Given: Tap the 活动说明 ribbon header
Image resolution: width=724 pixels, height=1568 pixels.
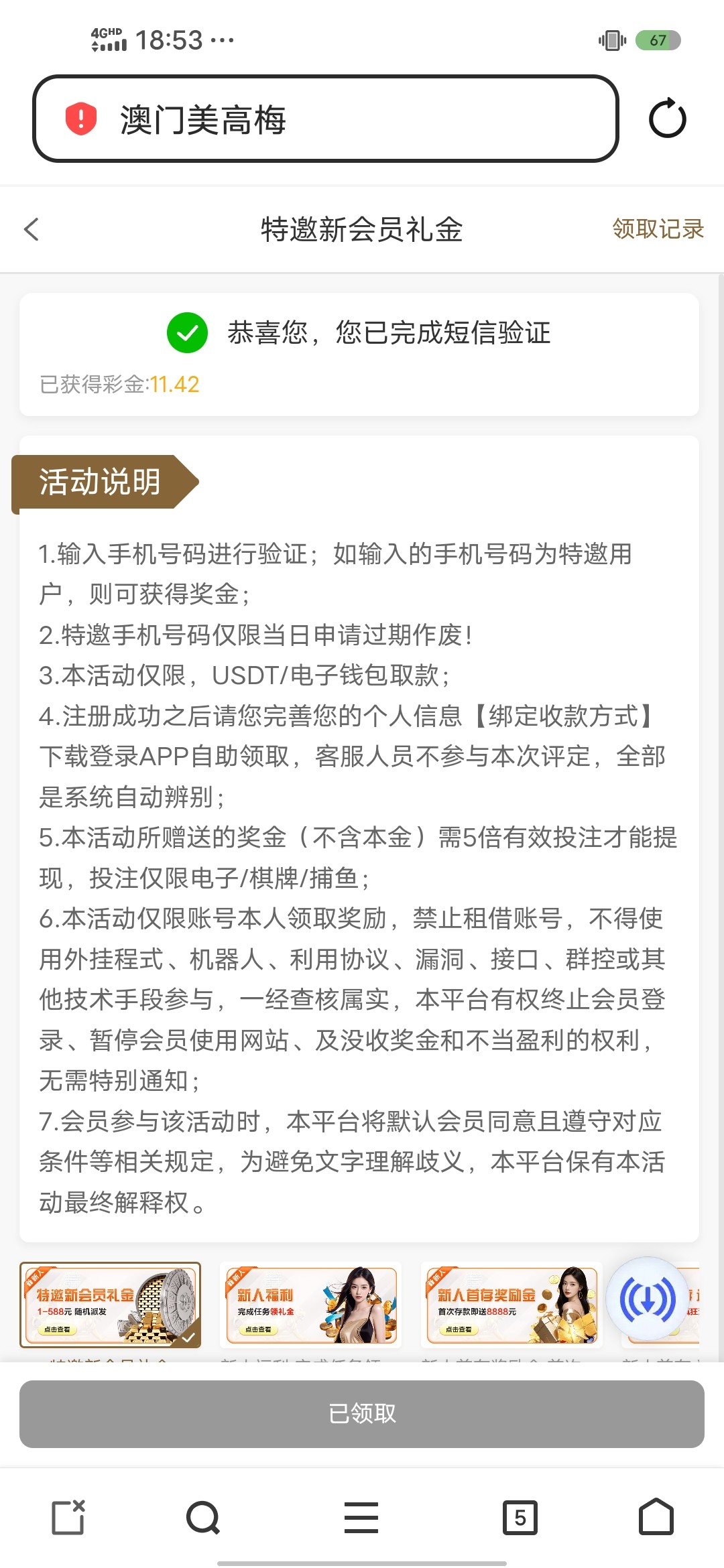Looking at the screenshot, I should coord(99,480).
